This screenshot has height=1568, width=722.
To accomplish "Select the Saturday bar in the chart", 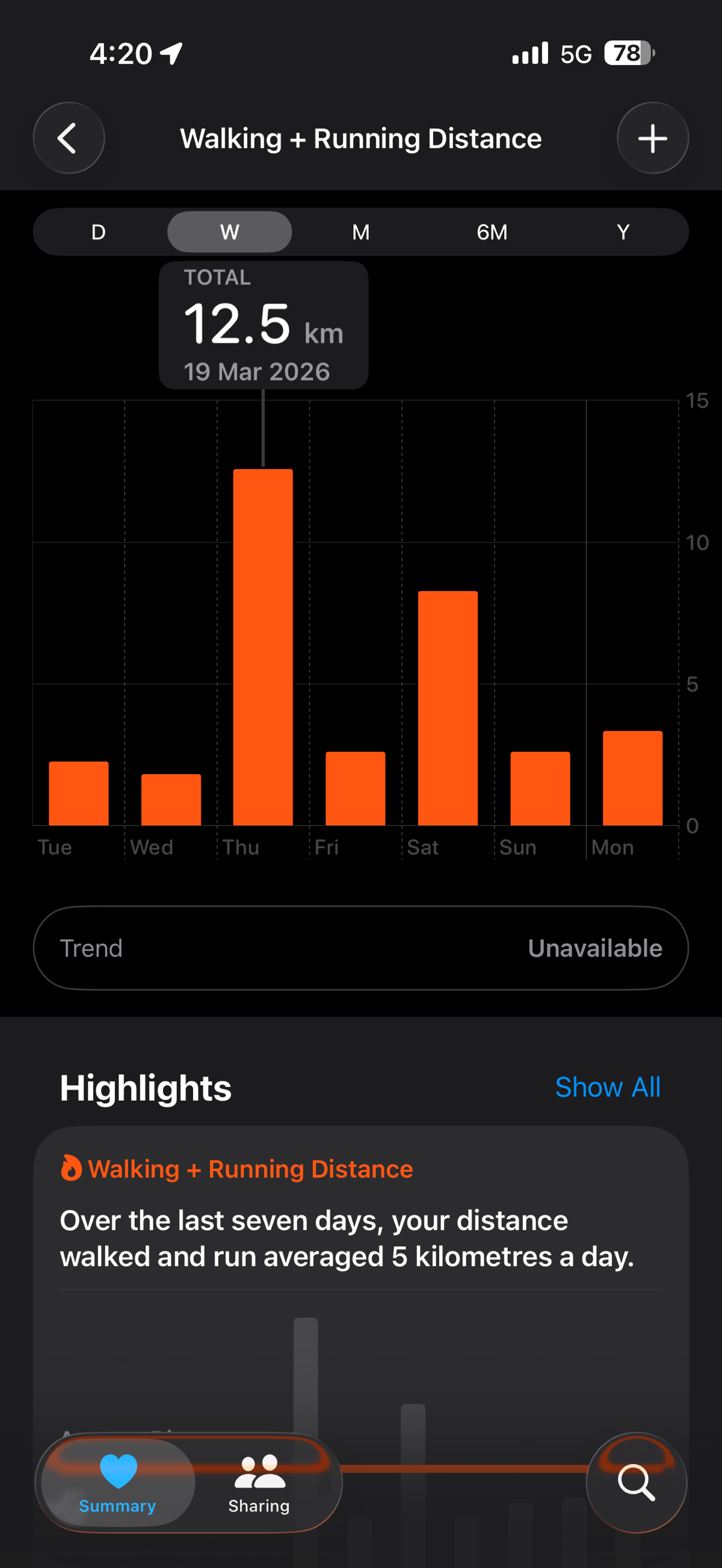I will click(448, 709).
